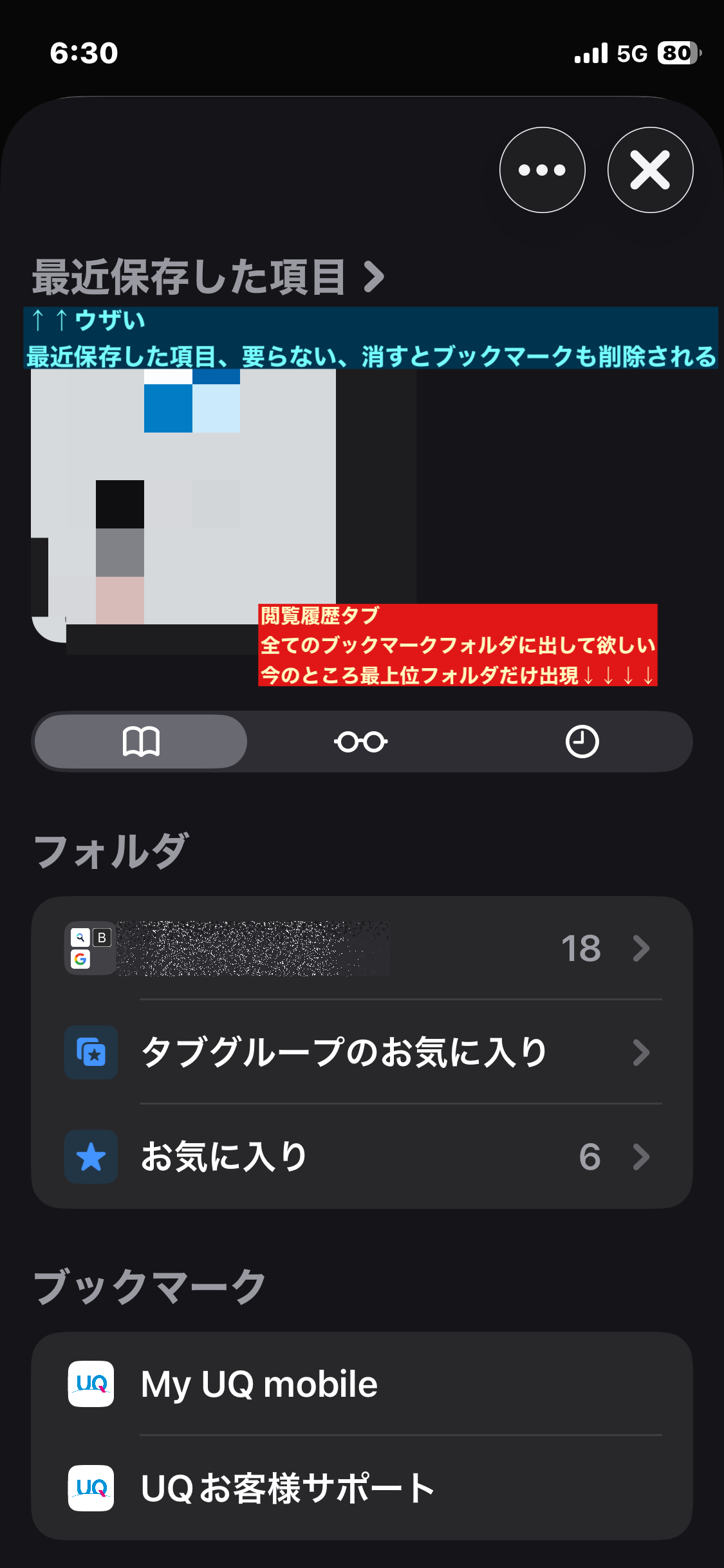Switch to the history clock tab

(582, 742)
